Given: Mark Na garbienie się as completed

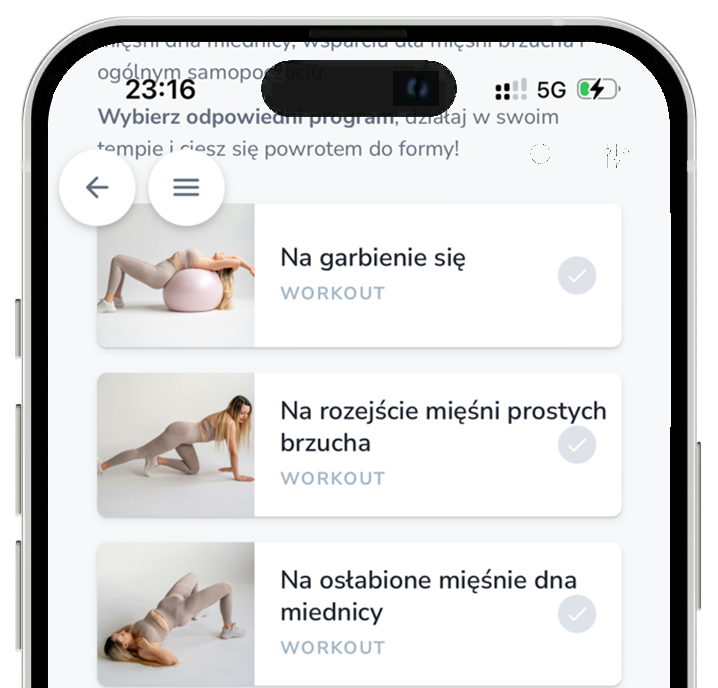Looking at the screenshot, I should (x=576, y=276).
